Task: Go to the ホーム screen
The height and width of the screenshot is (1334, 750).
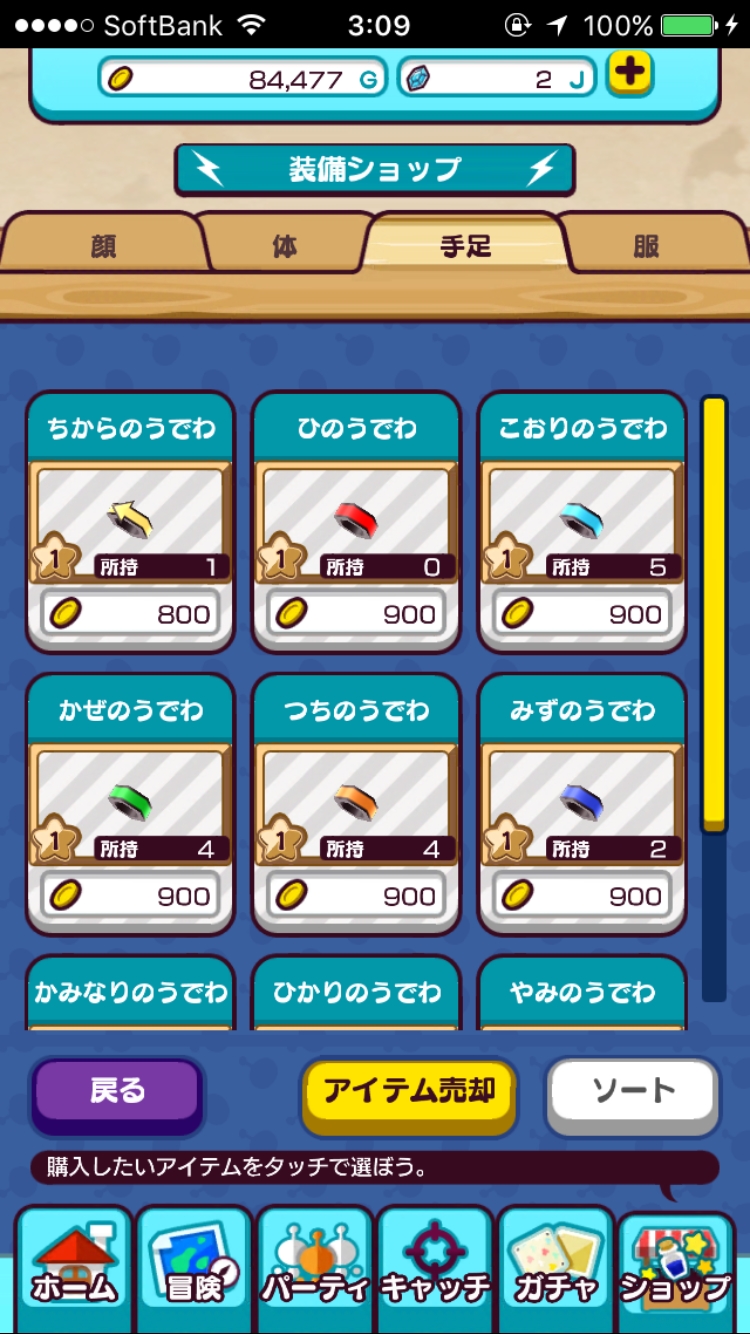Action: pos(74,1270)
